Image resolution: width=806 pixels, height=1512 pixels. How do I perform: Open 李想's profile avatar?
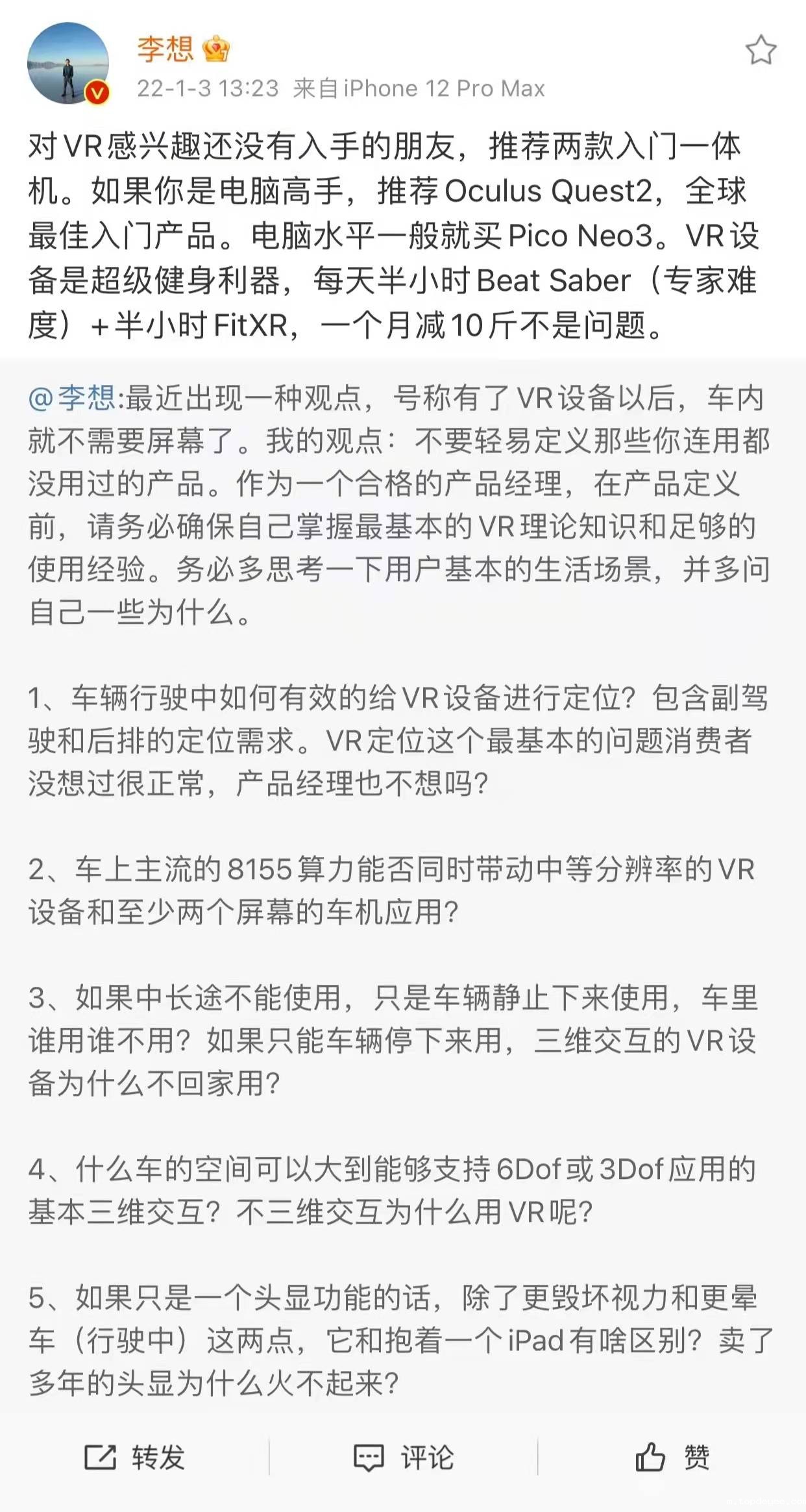(67, 64)
